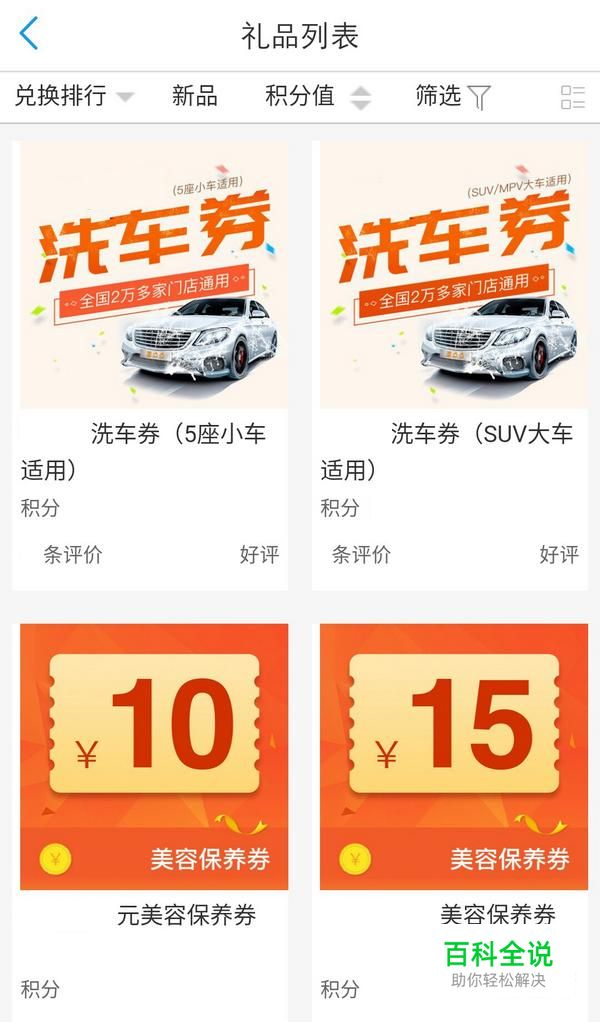Screen dimensions: 600x1022
Task: Toggle the list view layout icon
Action: [x=573, y=97]
